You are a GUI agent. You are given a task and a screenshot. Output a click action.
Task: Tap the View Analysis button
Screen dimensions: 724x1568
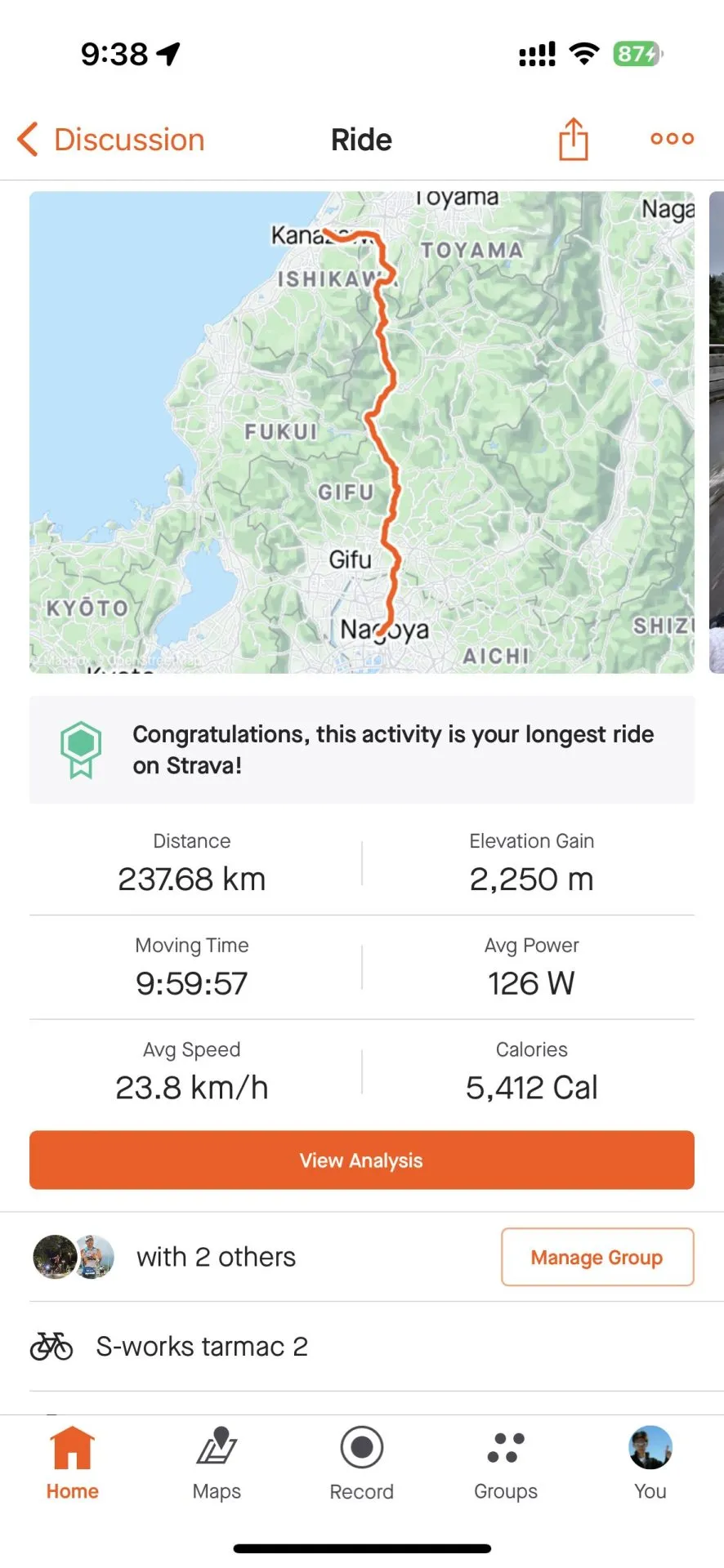point(361,1160)
